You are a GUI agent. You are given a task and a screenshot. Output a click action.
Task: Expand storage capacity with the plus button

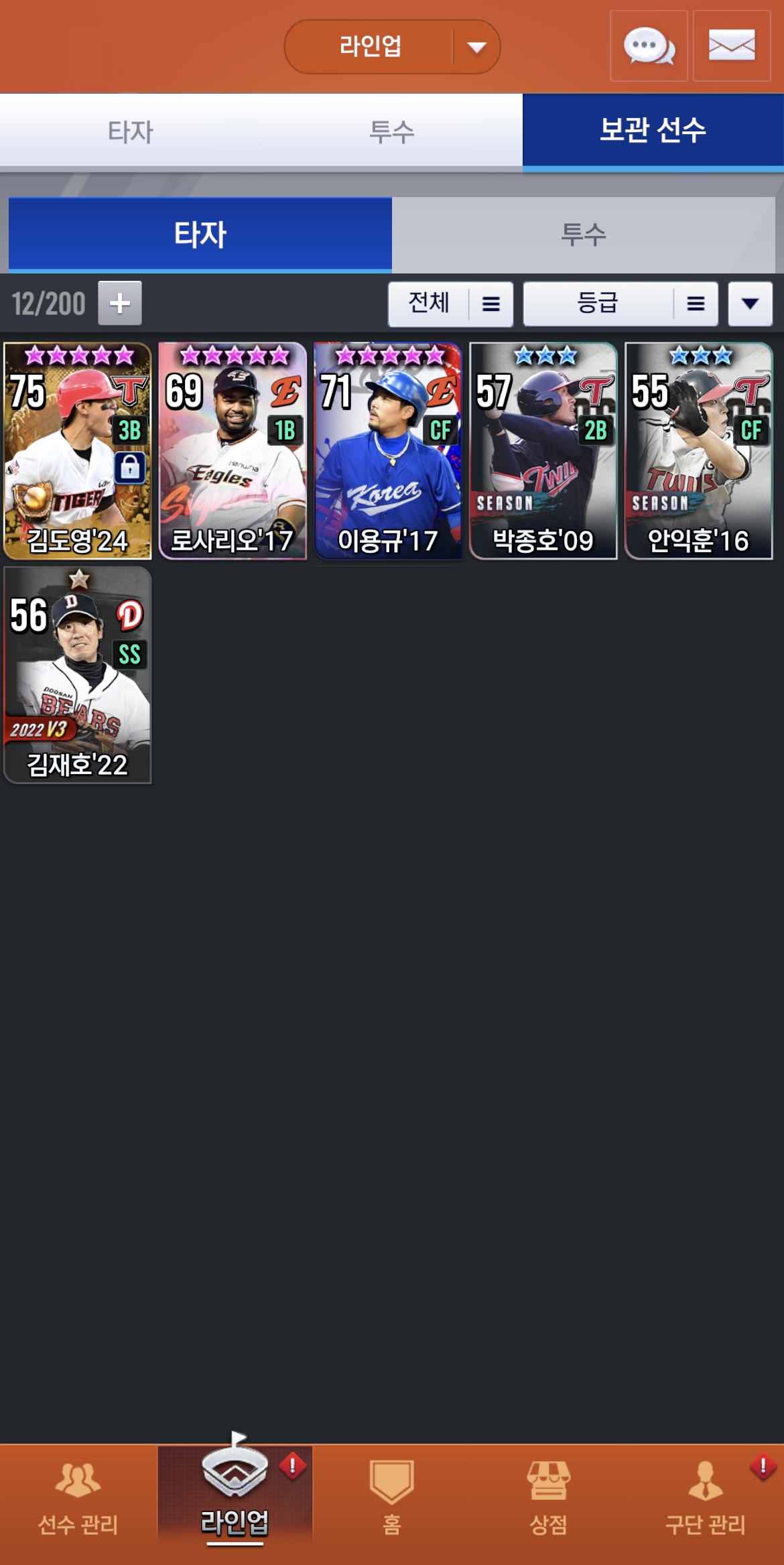(120, 303)
